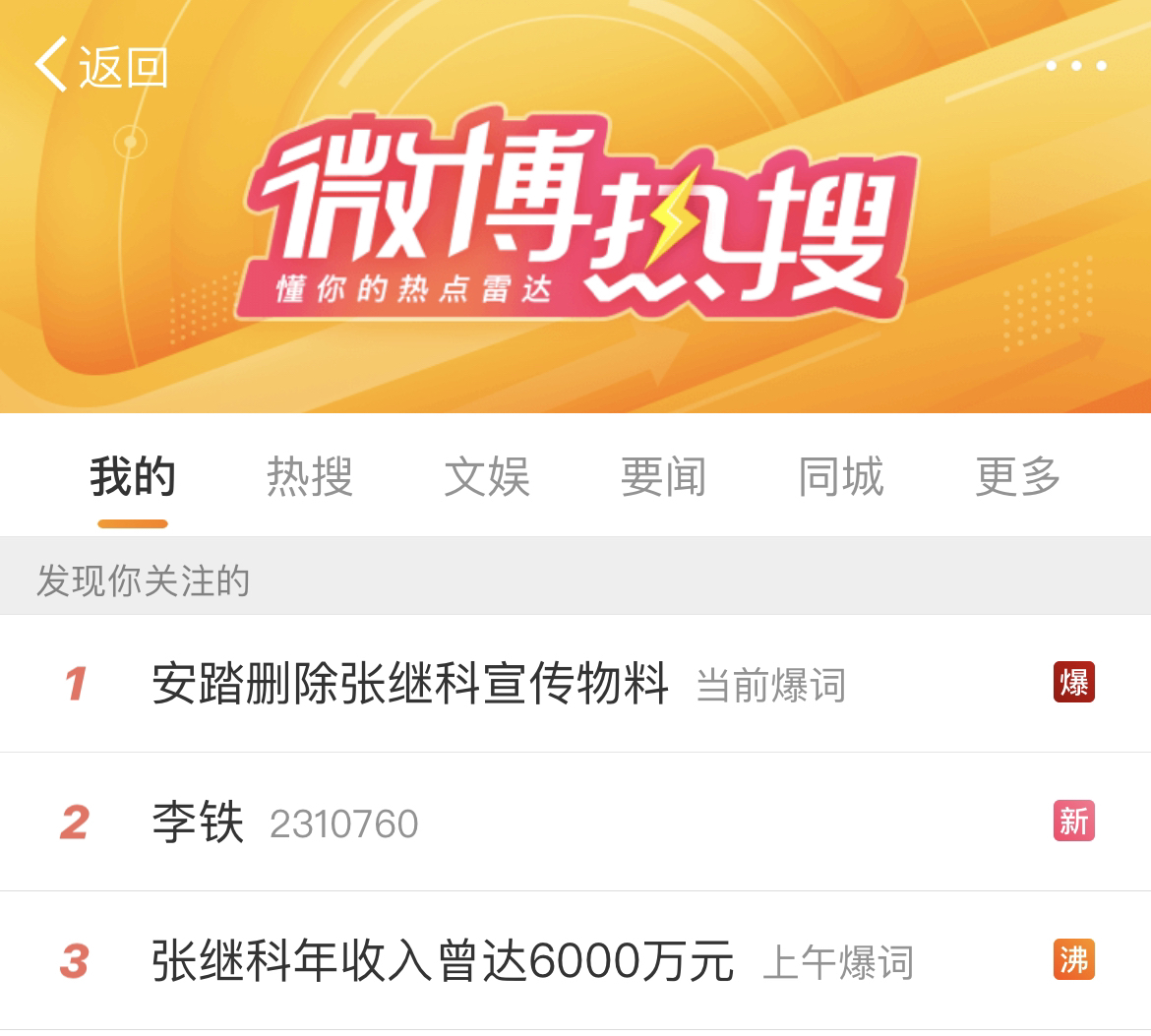This screenshot has height=1036, width=1151.
Task: Go back with the 返回 button
Action: [x=101, y=67]
